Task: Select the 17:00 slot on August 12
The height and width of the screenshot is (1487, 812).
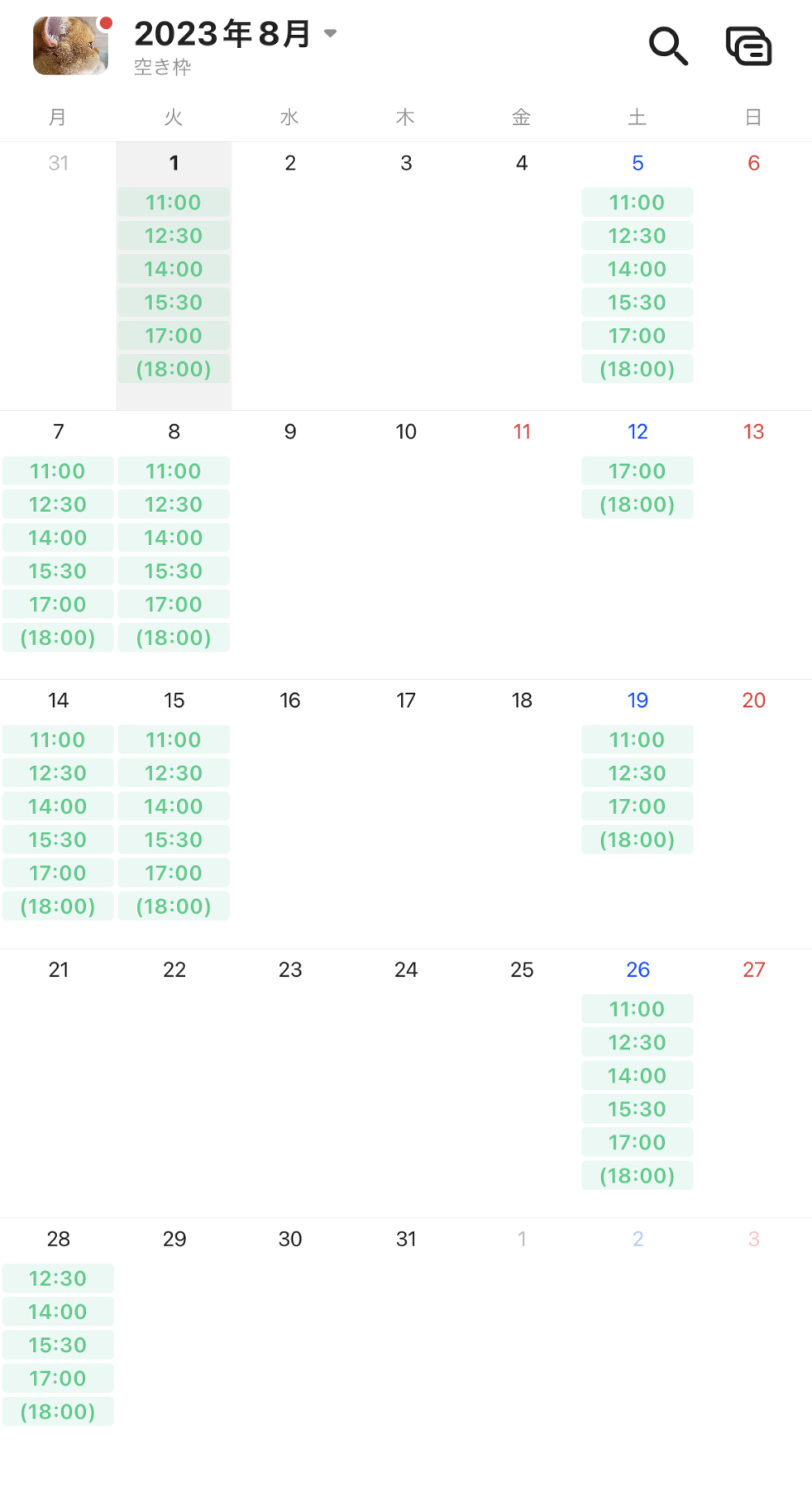Action: point(637,471)
